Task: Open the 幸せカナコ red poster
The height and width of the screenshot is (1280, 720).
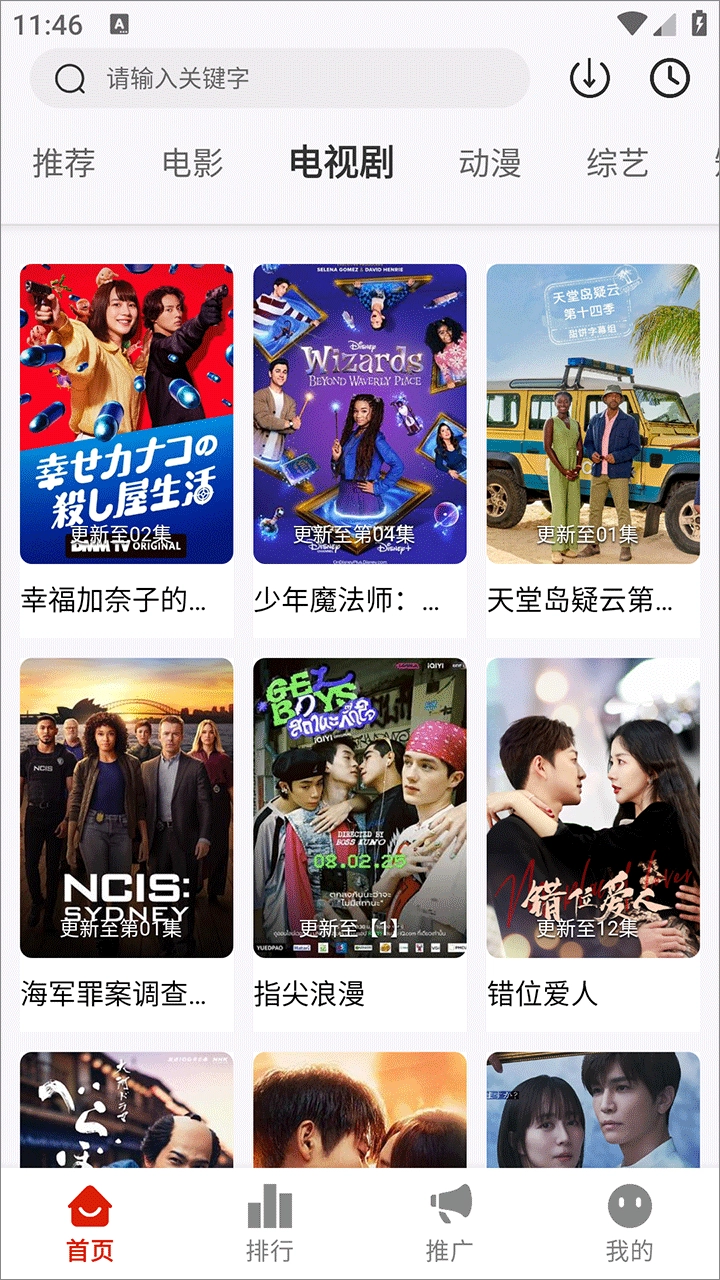Action: coord(126,413)
